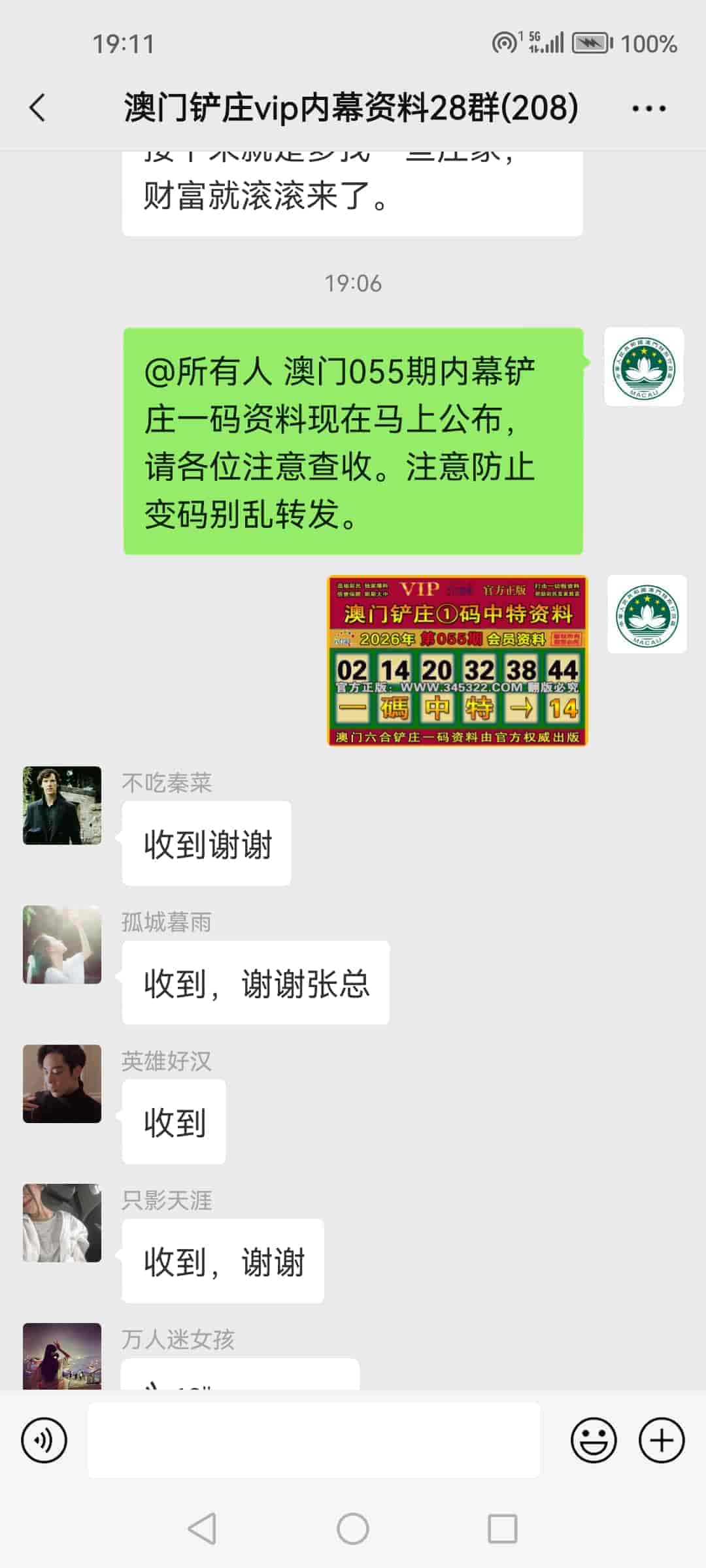Tap the Android home button
The image size is (706, 1568).
(x=352, y=1527)
